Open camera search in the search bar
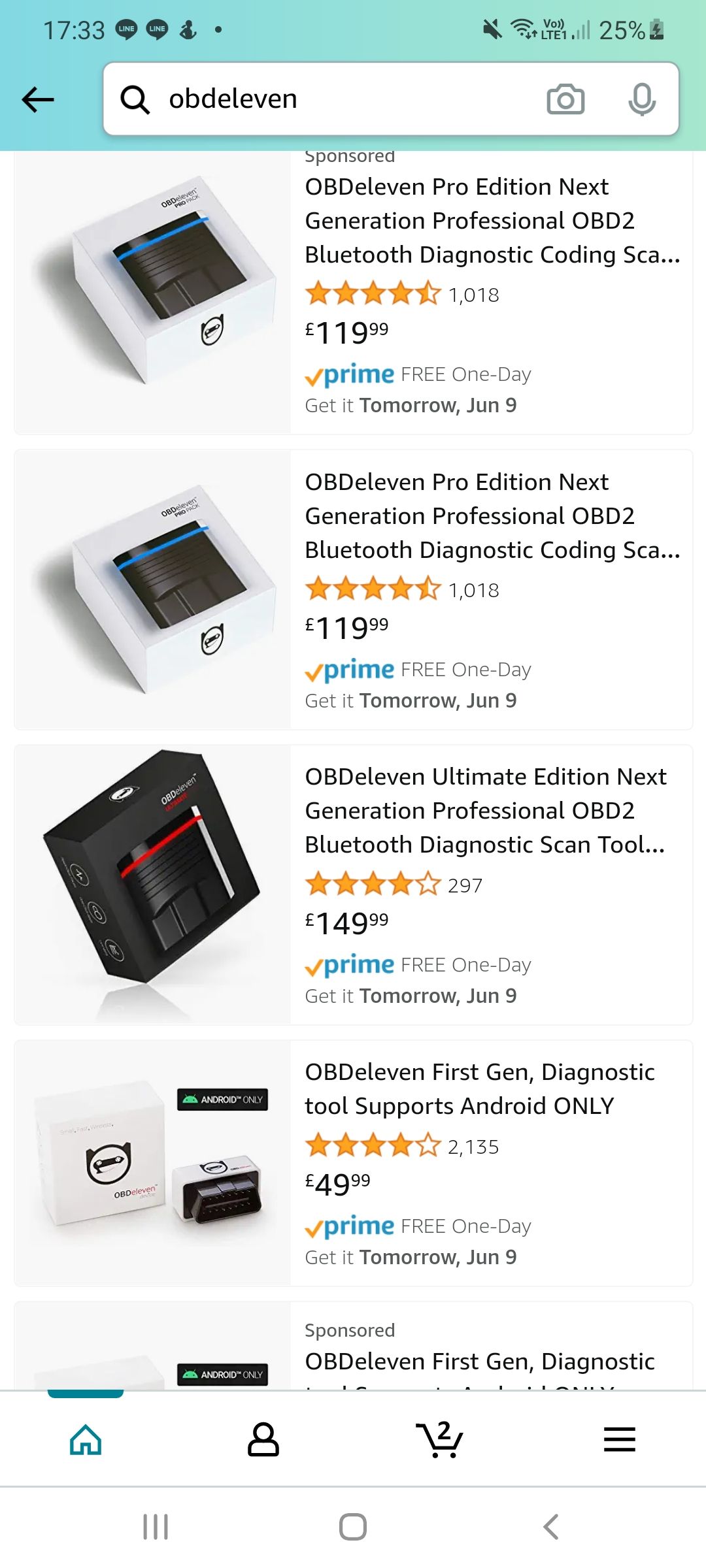 tap(565, 99)
